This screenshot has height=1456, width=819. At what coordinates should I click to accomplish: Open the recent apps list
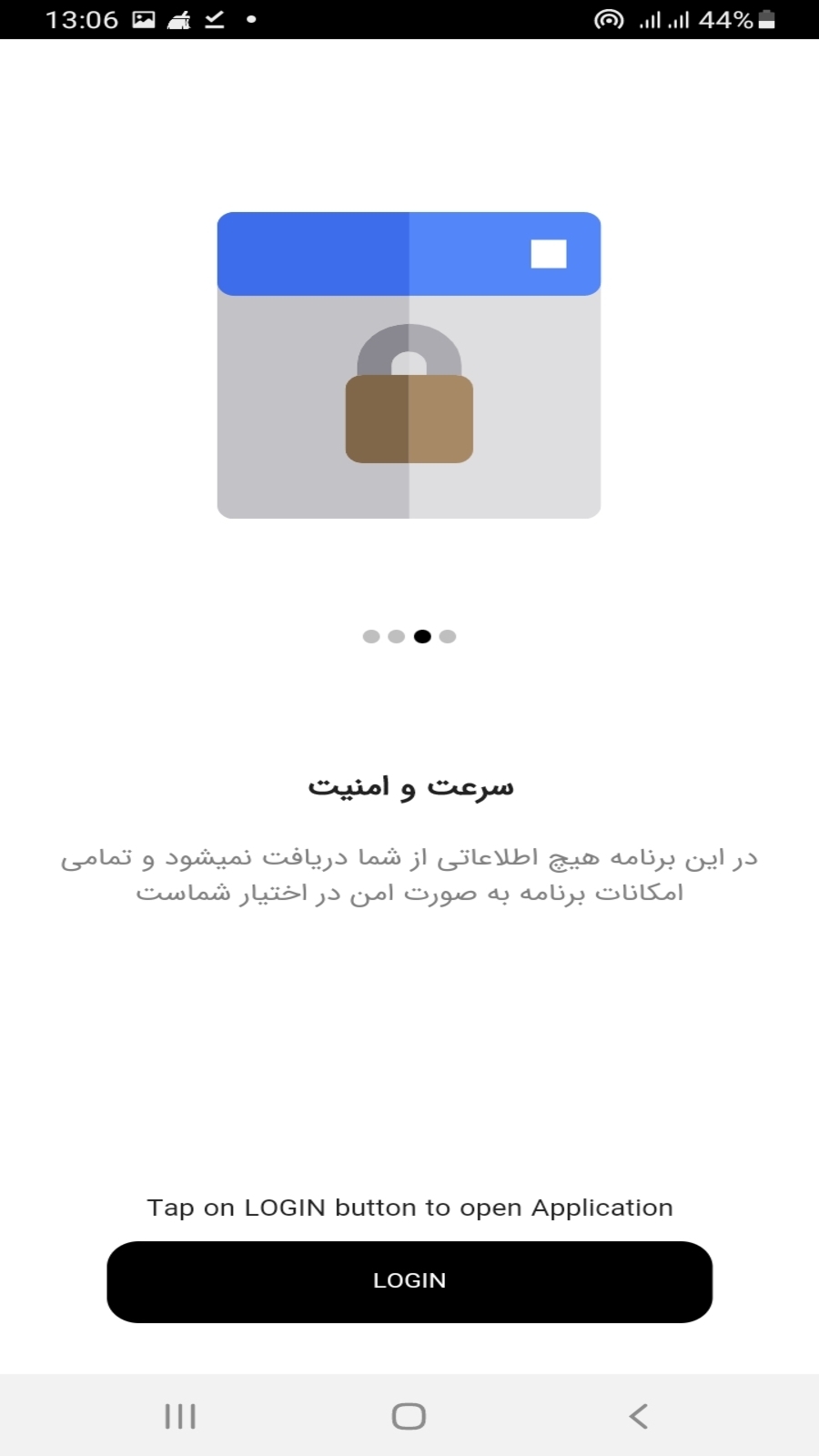click(180, 1416)
